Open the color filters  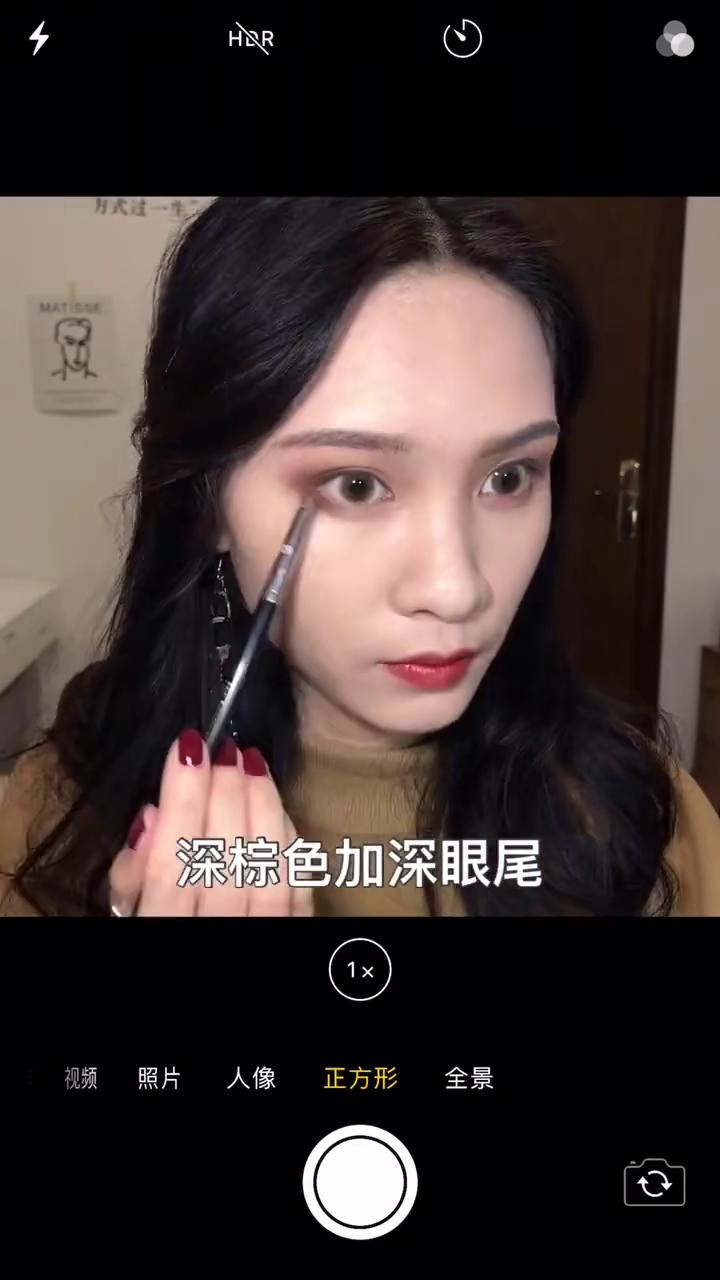(x=675, y=39)
